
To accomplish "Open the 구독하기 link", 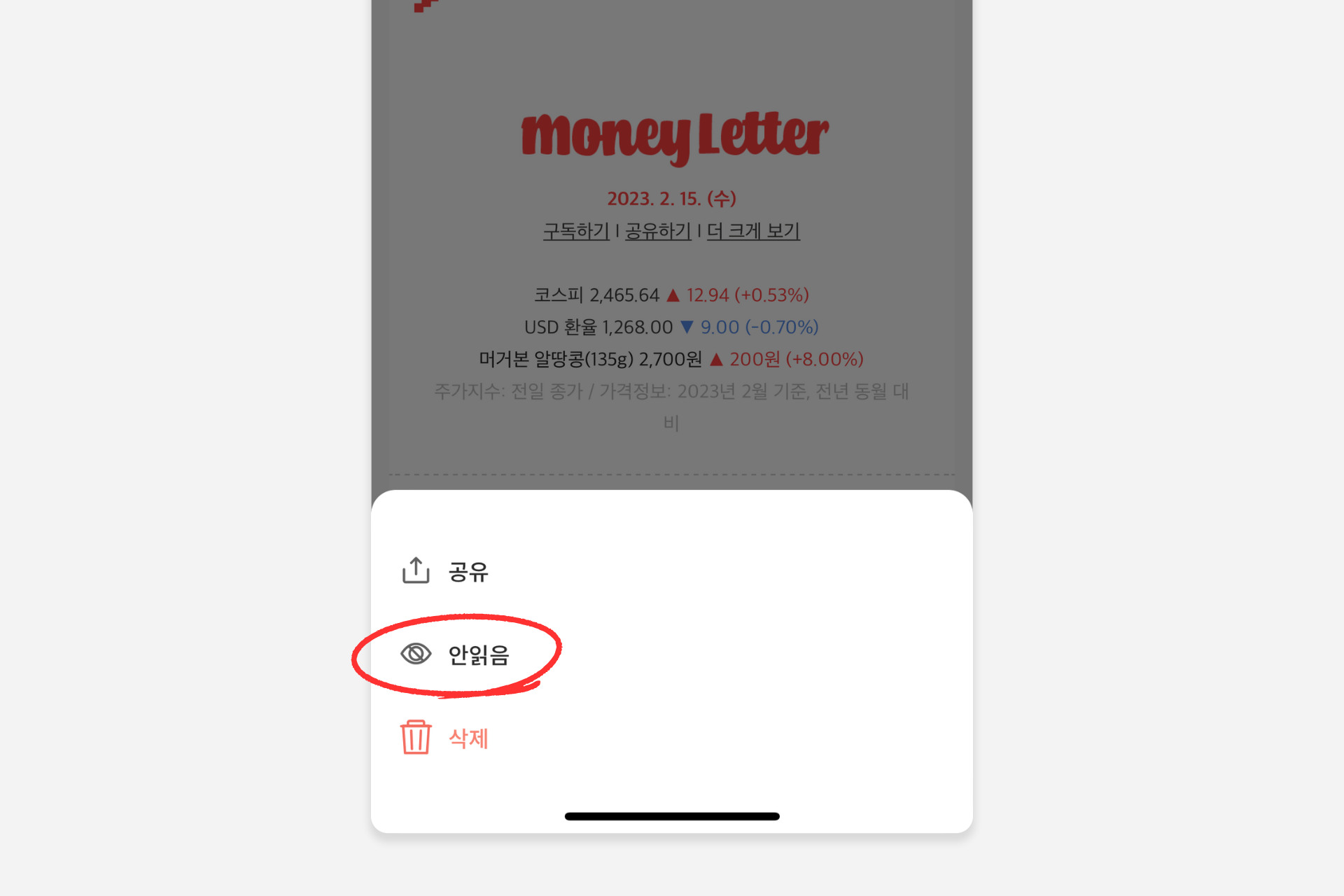I will point(576,231).
